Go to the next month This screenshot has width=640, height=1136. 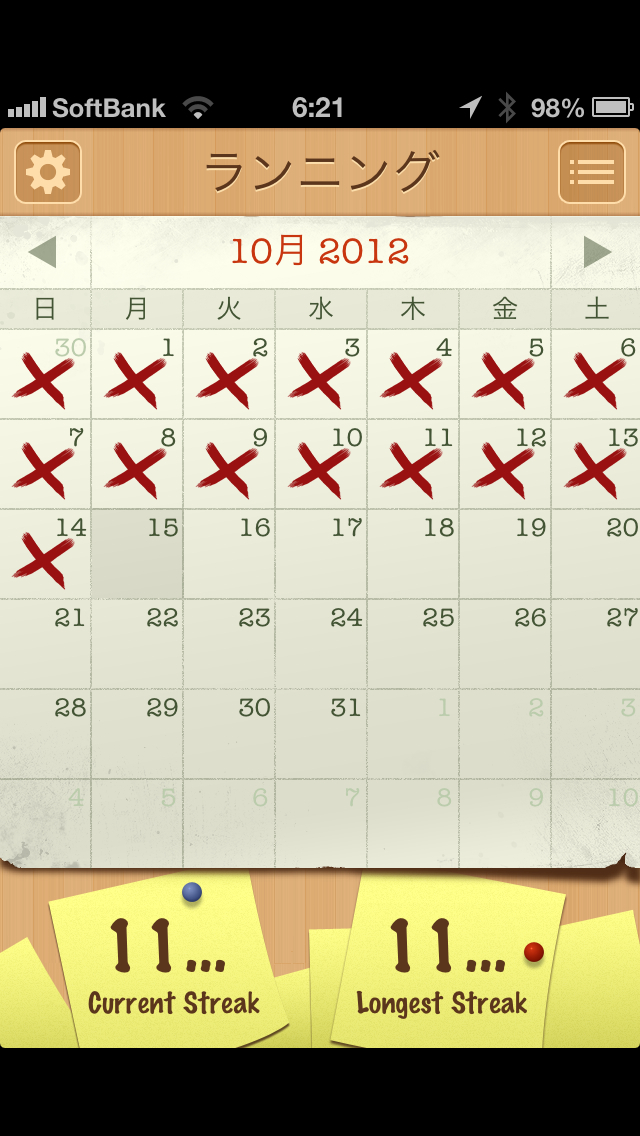tap(597, 252)
